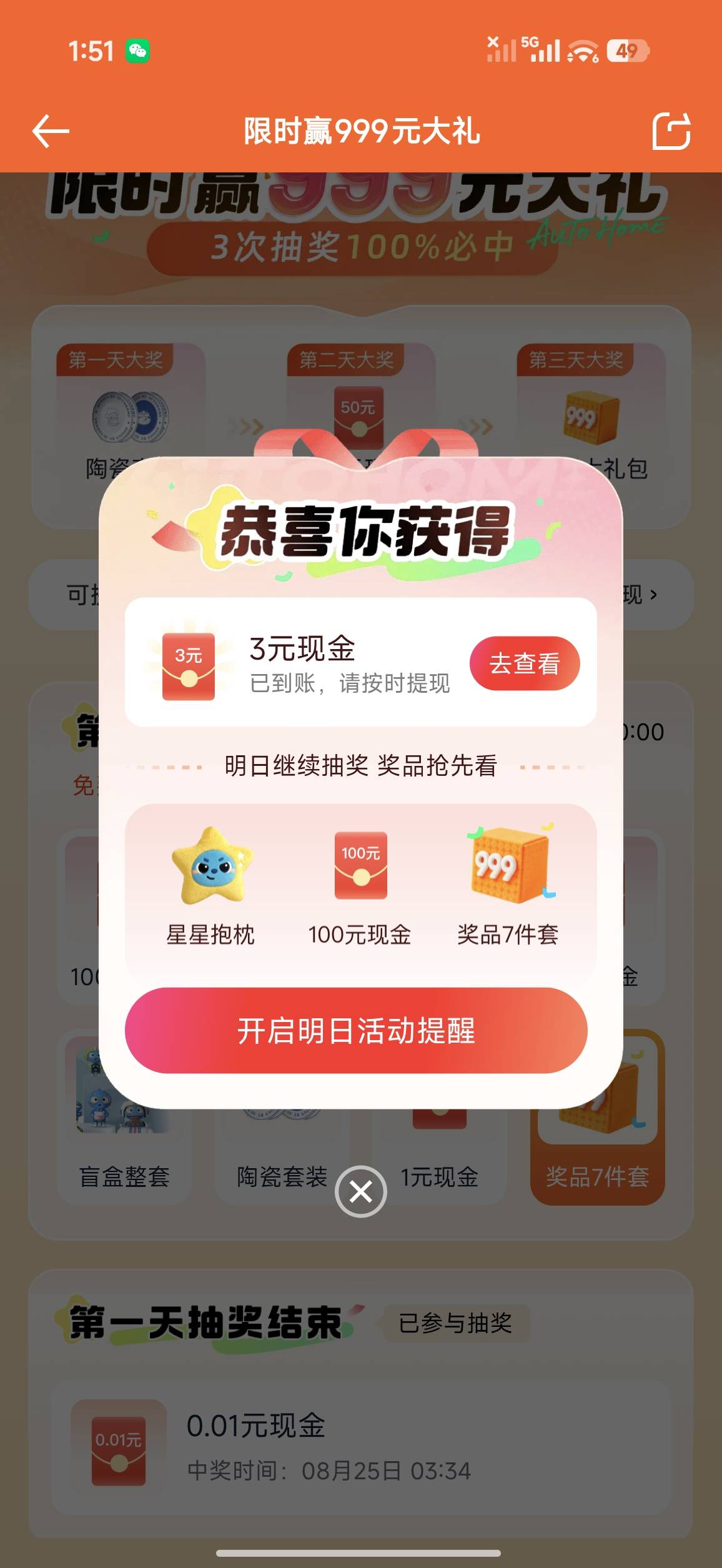Tap 去查看 to view the 3元 cash
This screenshot has height=1568, width=722.
point(525,663)
